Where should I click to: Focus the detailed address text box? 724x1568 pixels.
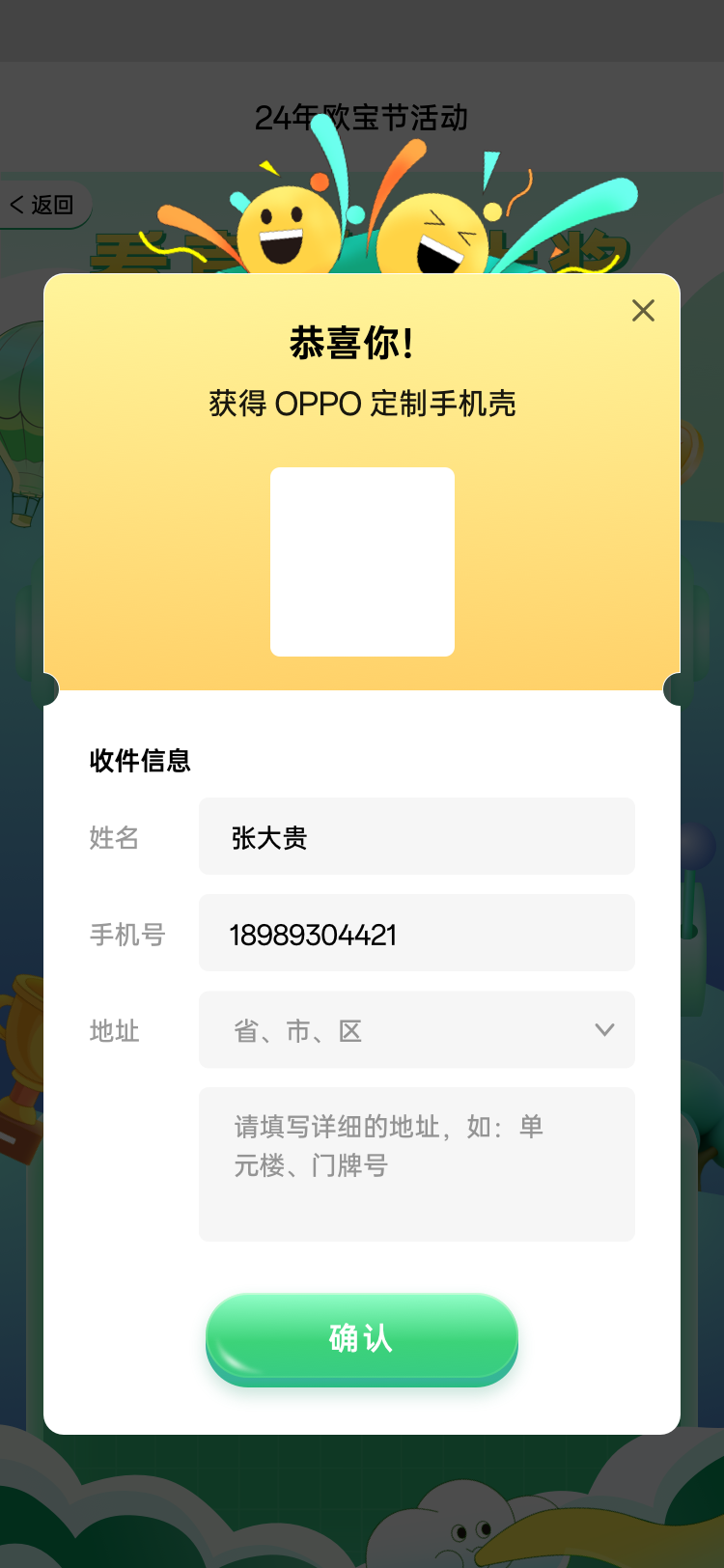[416, 1163]
